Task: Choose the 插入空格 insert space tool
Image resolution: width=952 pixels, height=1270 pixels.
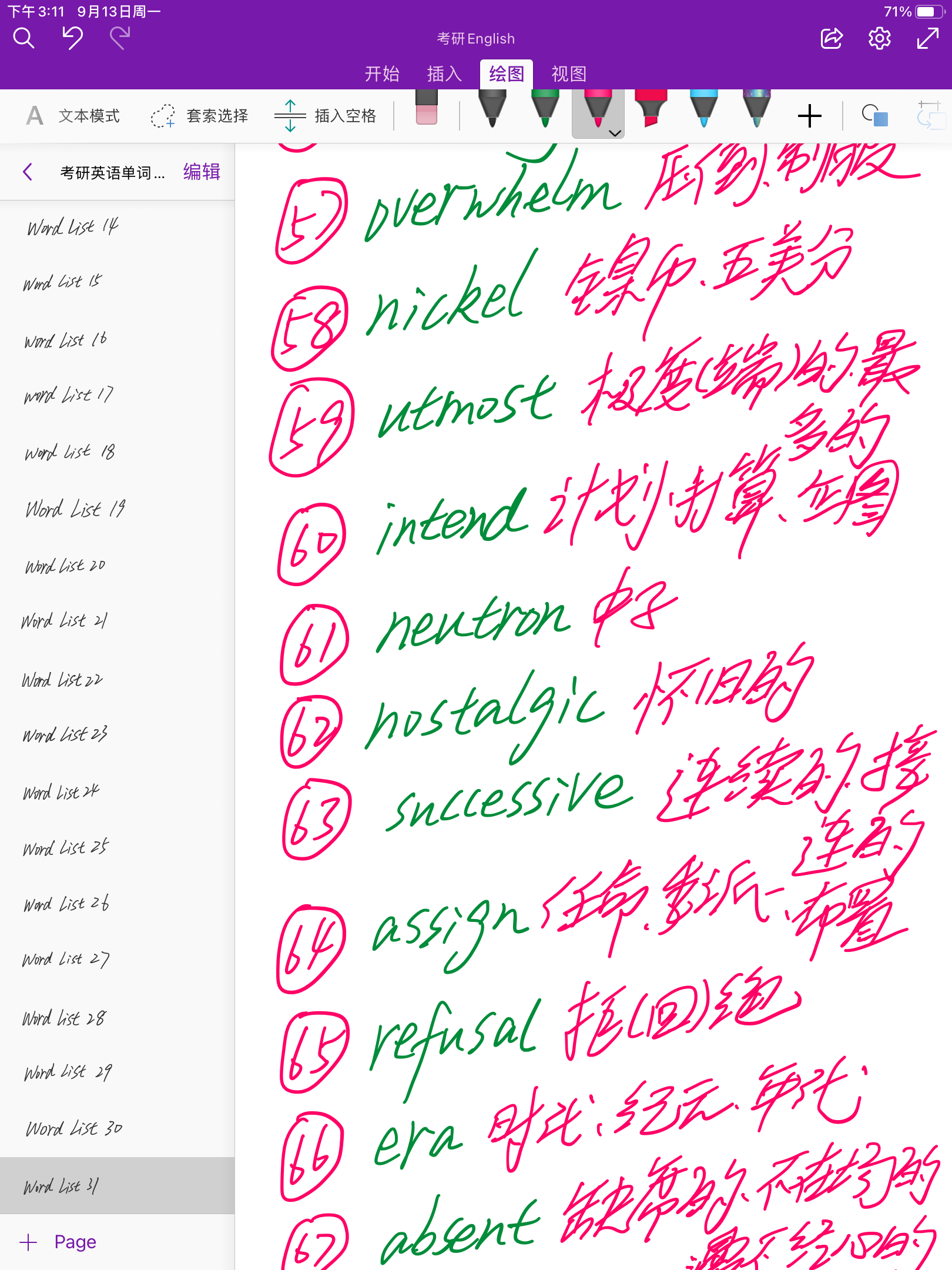Action: pyautogui.click(x=326, y=116)
